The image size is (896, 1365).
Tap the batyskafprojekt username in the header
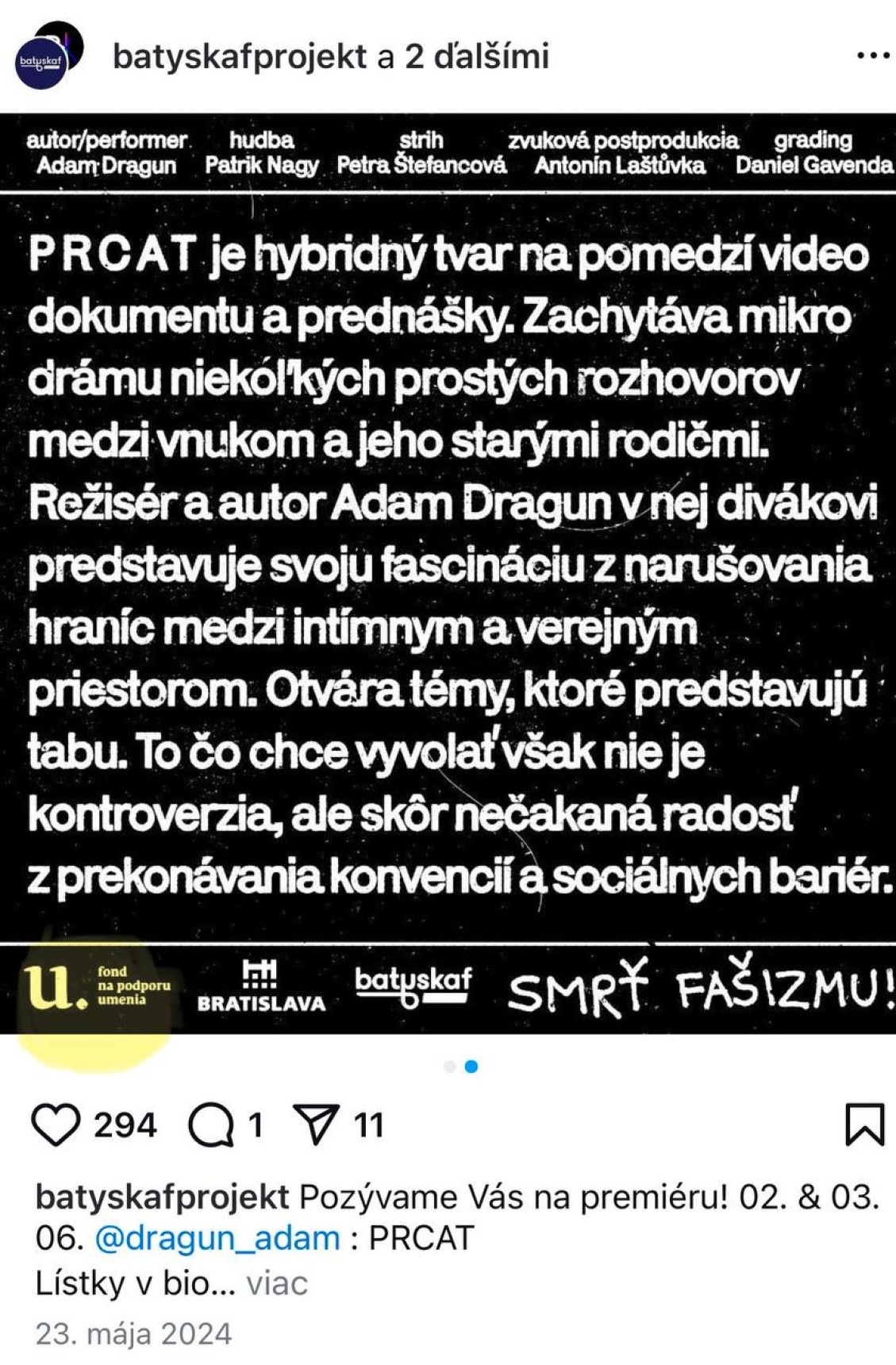coord(240,56)
